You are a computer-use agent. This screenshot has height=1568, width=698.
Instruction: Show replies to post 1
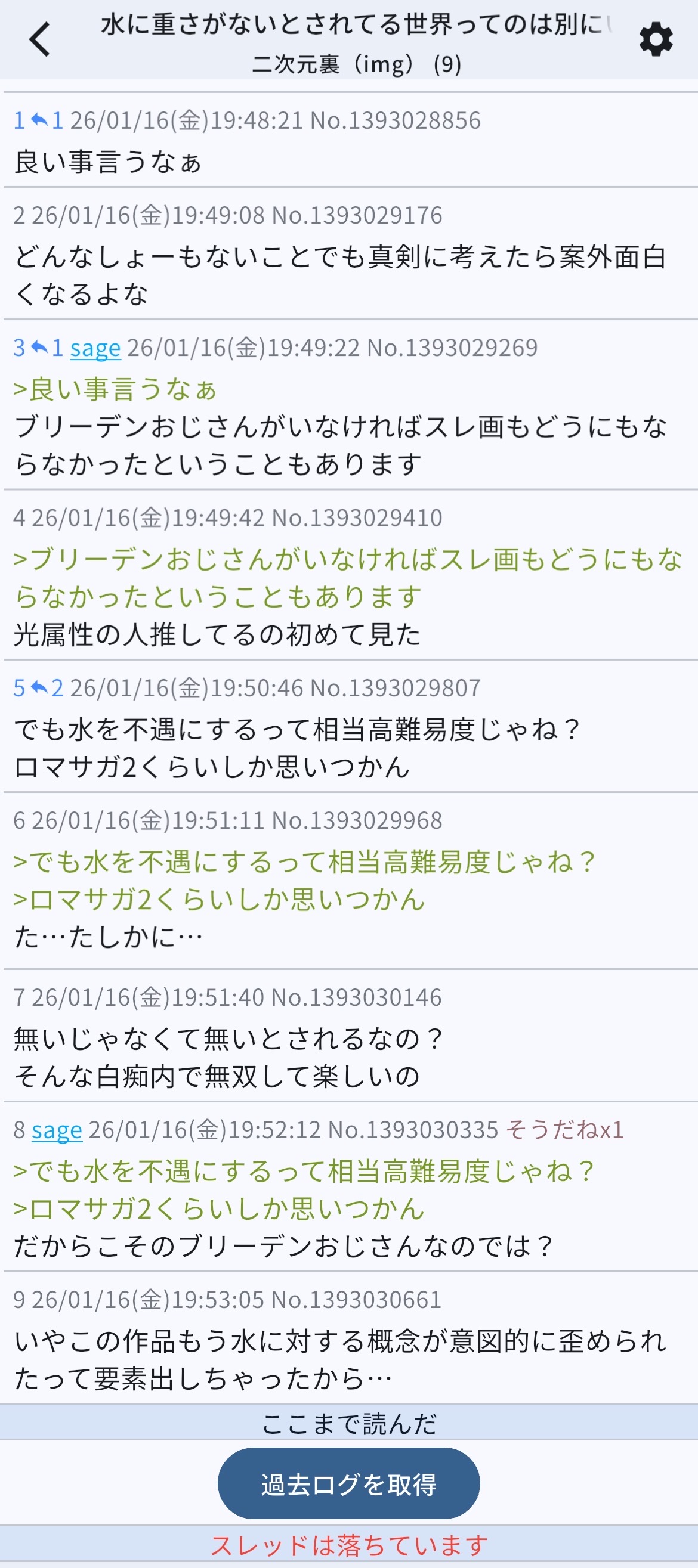(48, 120)
